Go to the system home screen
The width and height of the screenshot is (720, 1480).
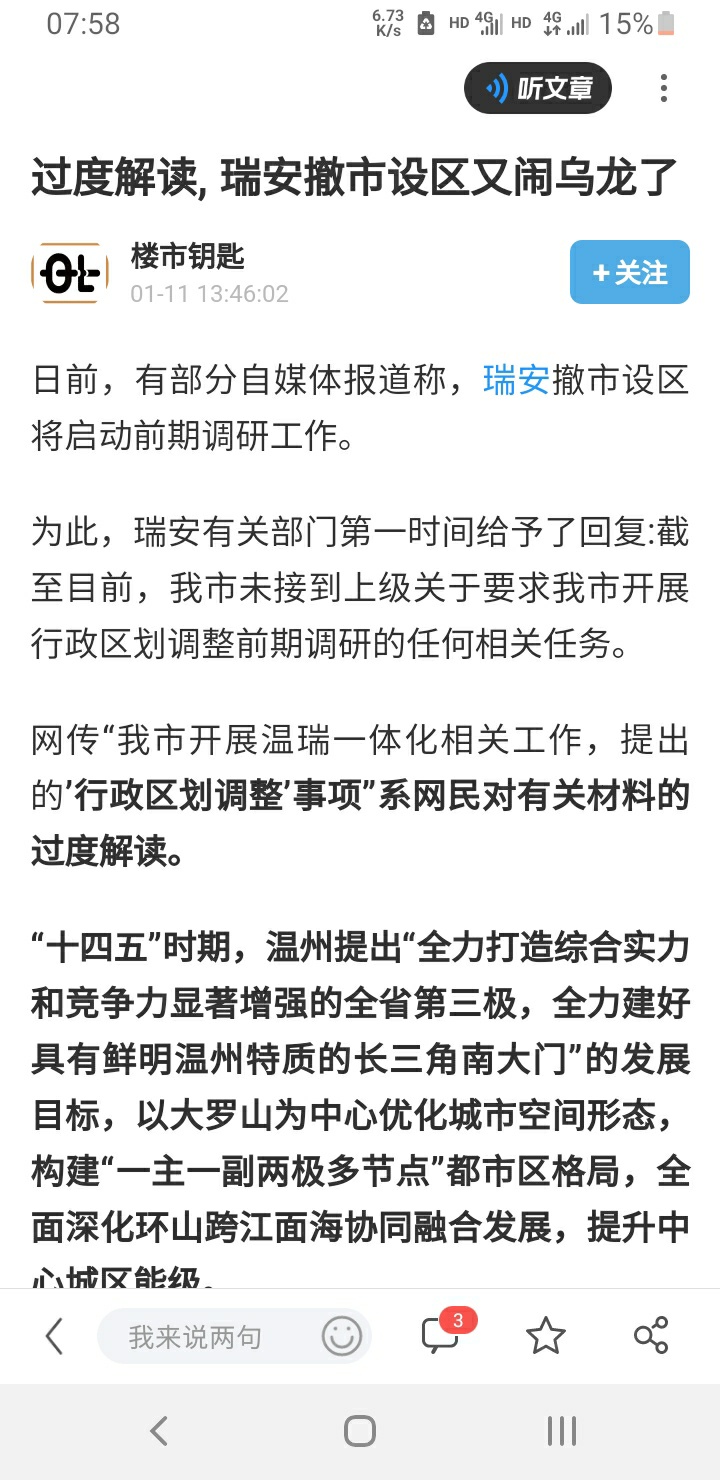coord(360,1431)
